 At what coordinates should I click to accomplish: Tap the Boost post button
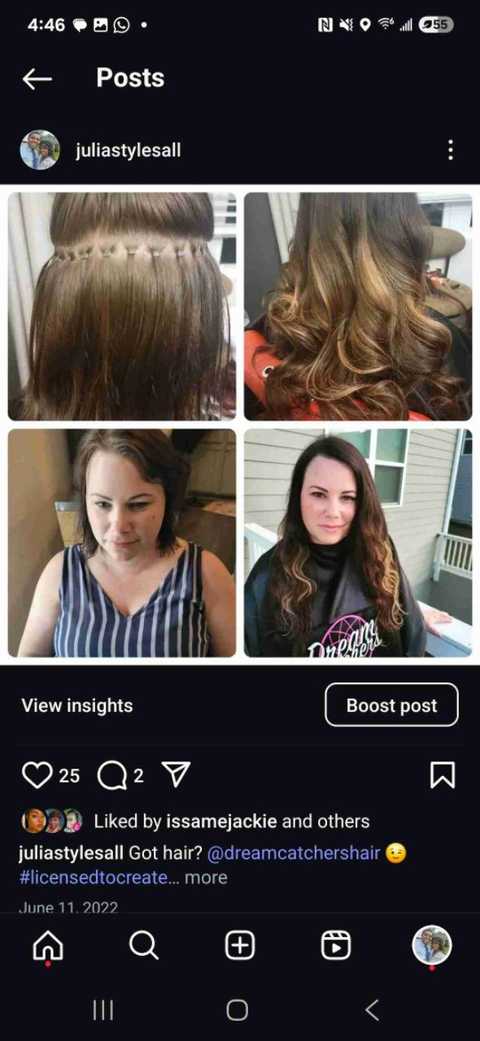392,705
